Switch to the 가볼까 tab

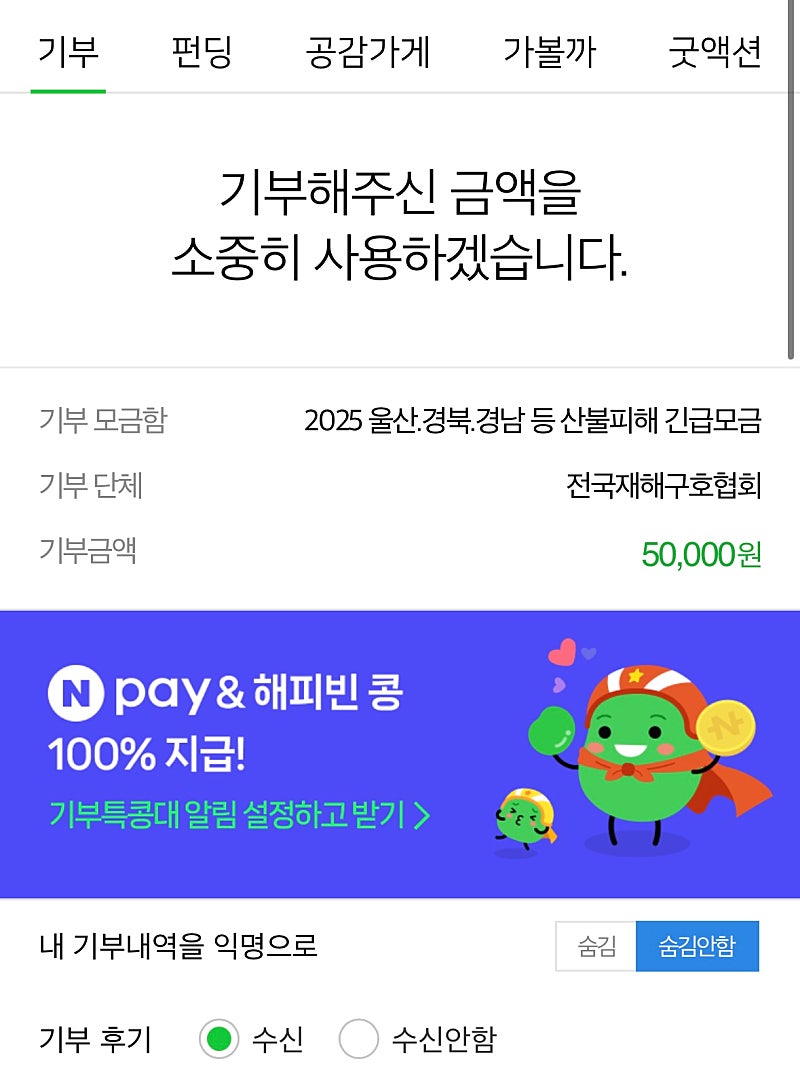[x=549, y=51]
